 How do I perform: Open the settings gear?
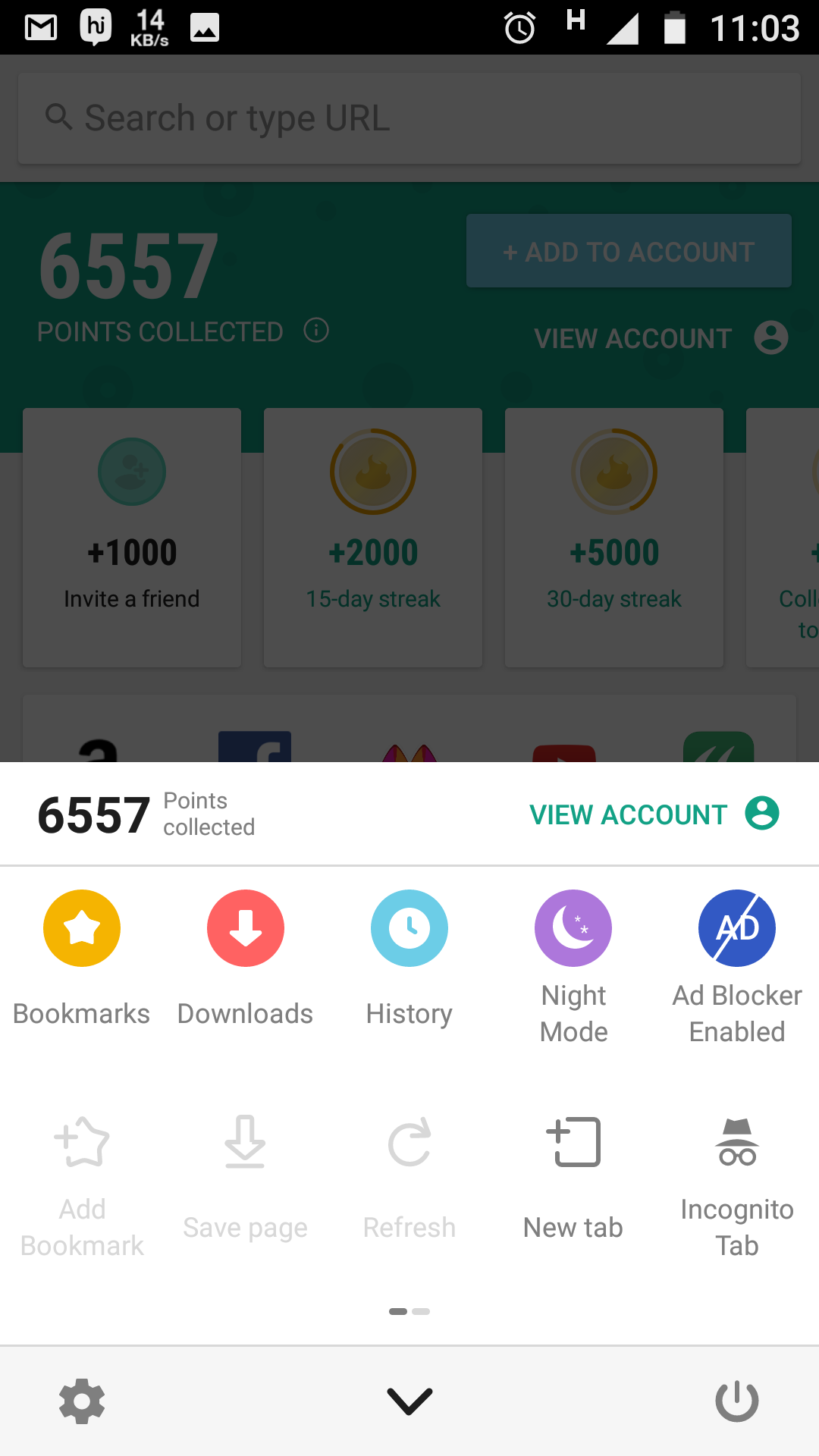(x=82, y=1401)
